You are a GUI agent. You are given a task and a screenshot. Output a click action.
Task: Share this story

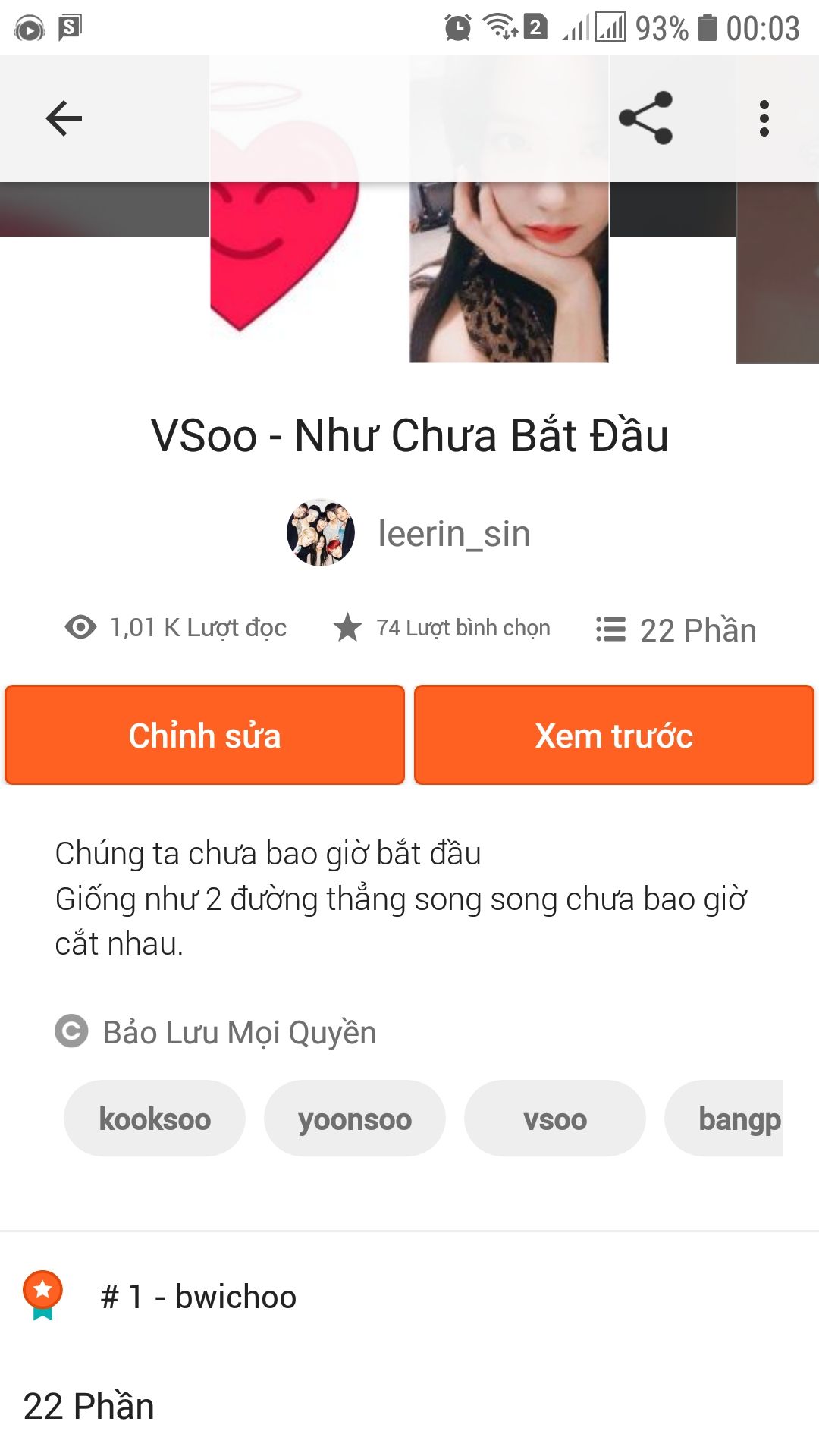[645, 118]
